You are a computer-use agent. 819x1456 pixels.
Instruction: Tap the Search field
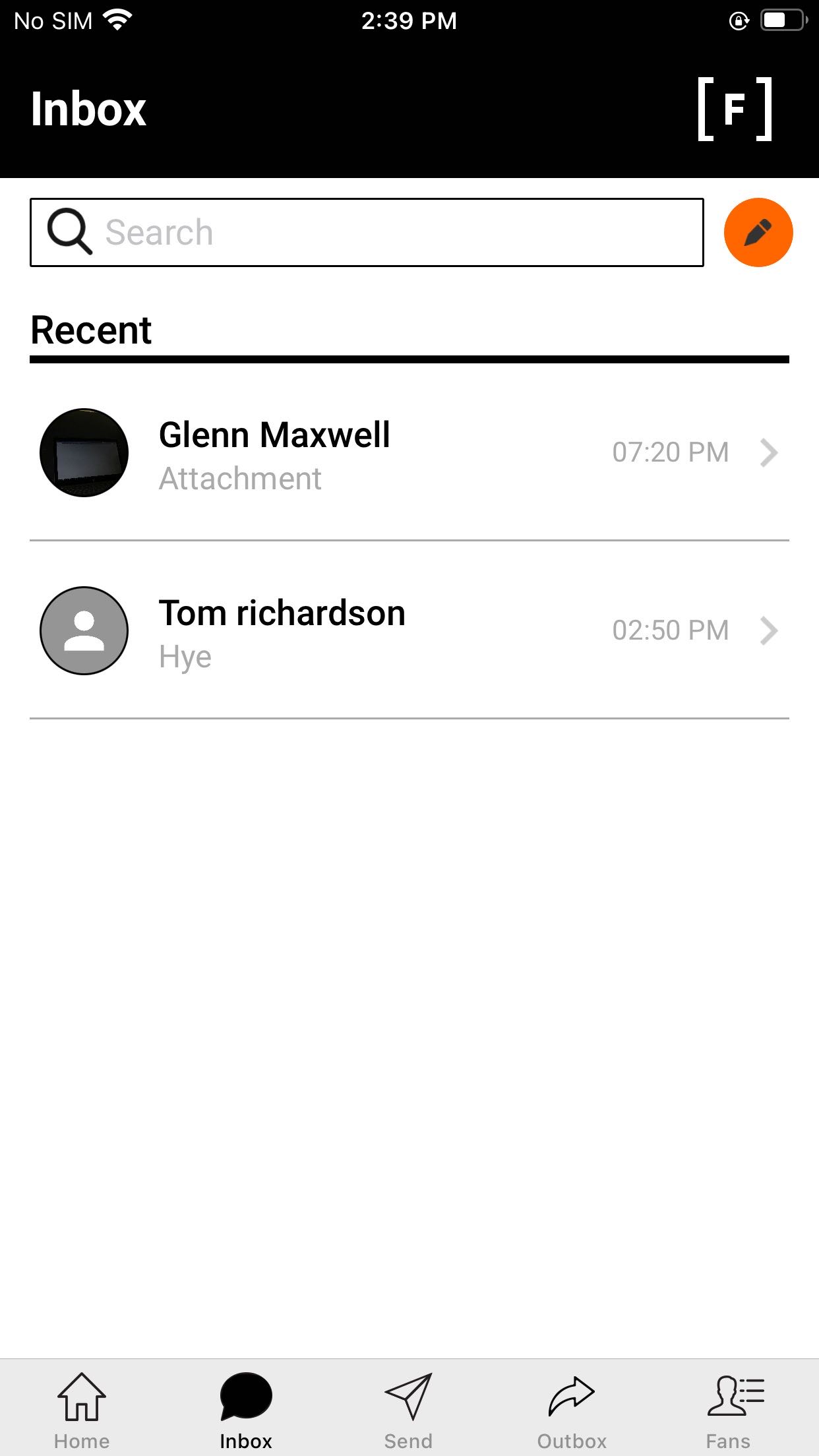click(x=367, y=232)
